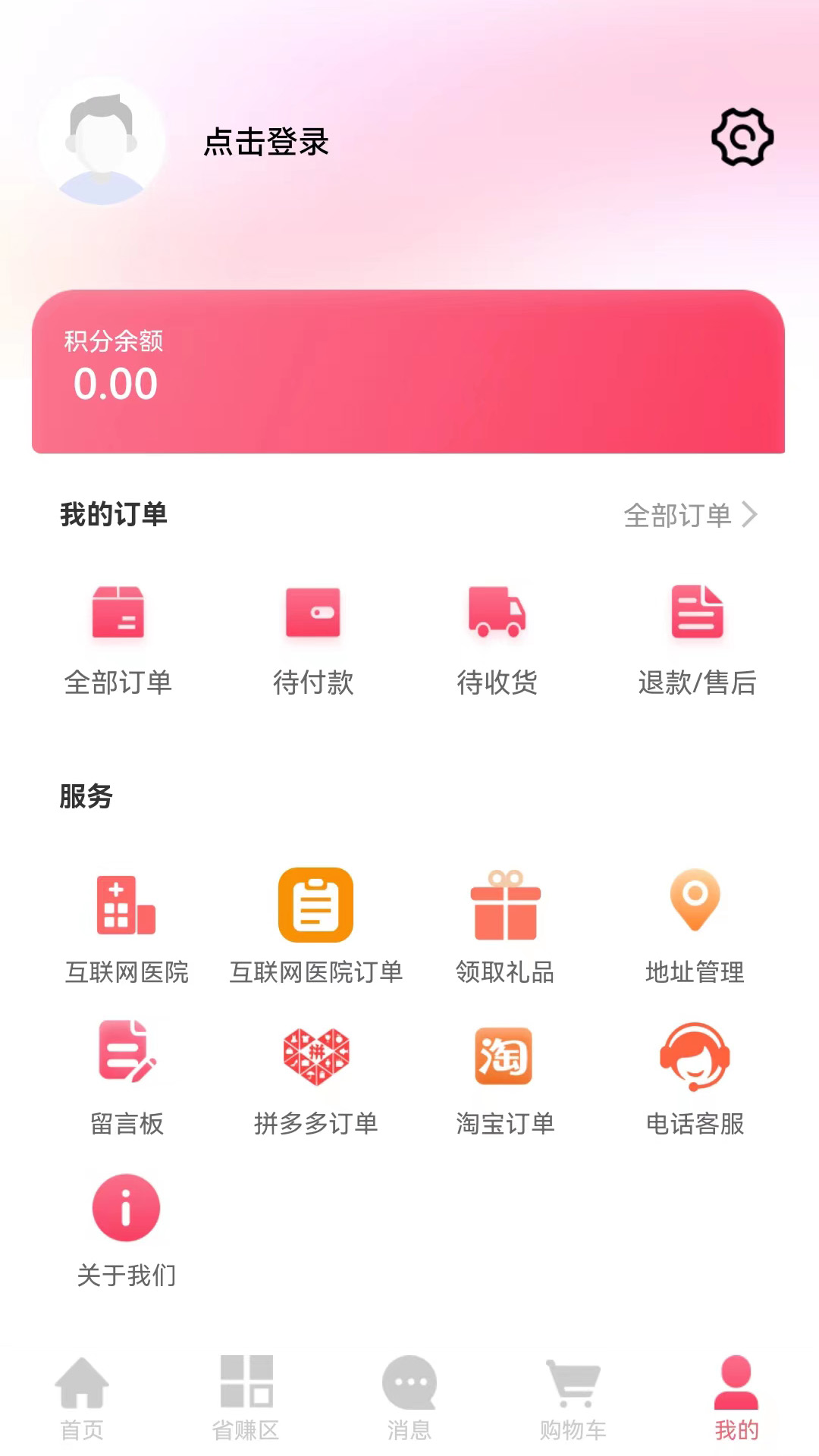The height and width of the screenshot is (1456, 819).
Task: Tap 点击登录 to log in
Action: tap(266, 142)
